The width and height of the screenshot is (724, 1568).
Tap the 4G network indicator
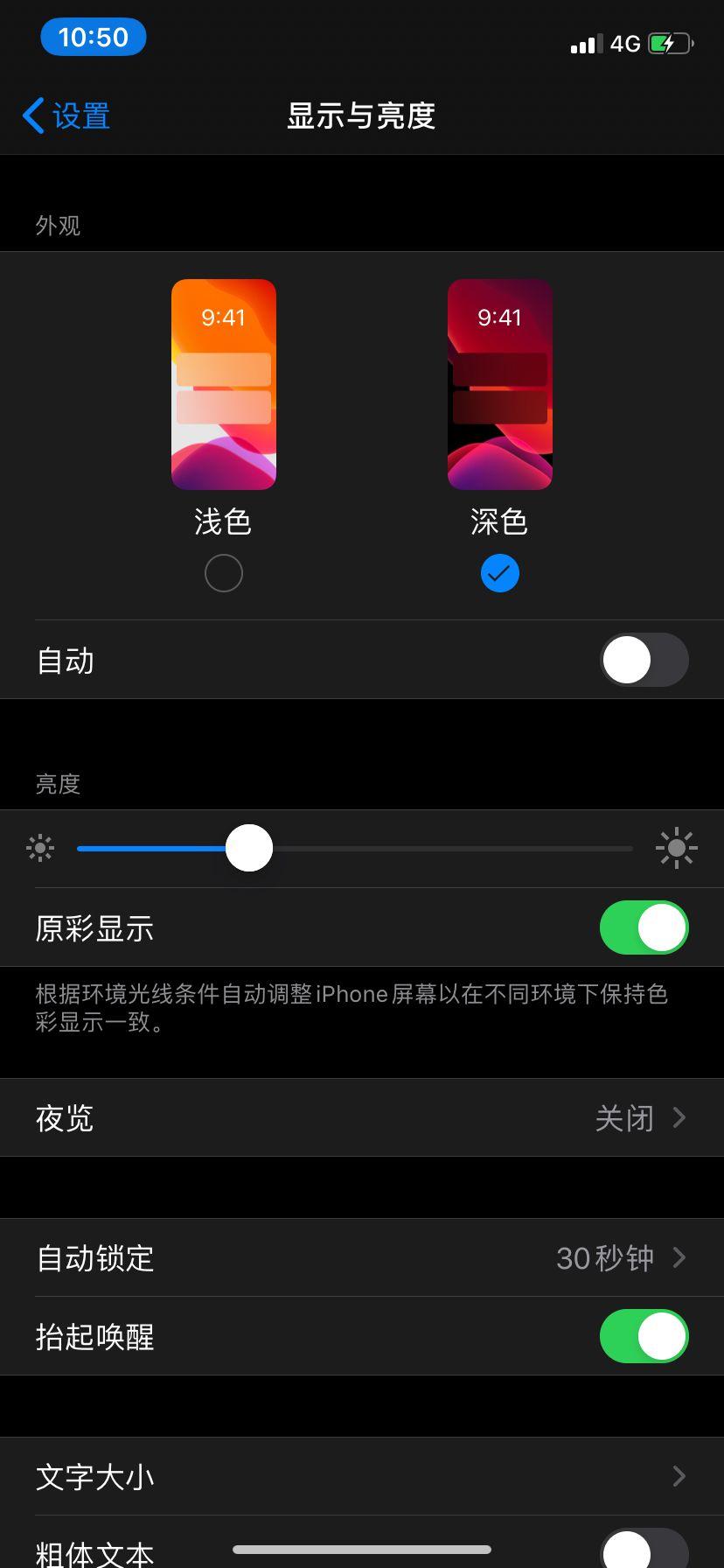[626, 44]
